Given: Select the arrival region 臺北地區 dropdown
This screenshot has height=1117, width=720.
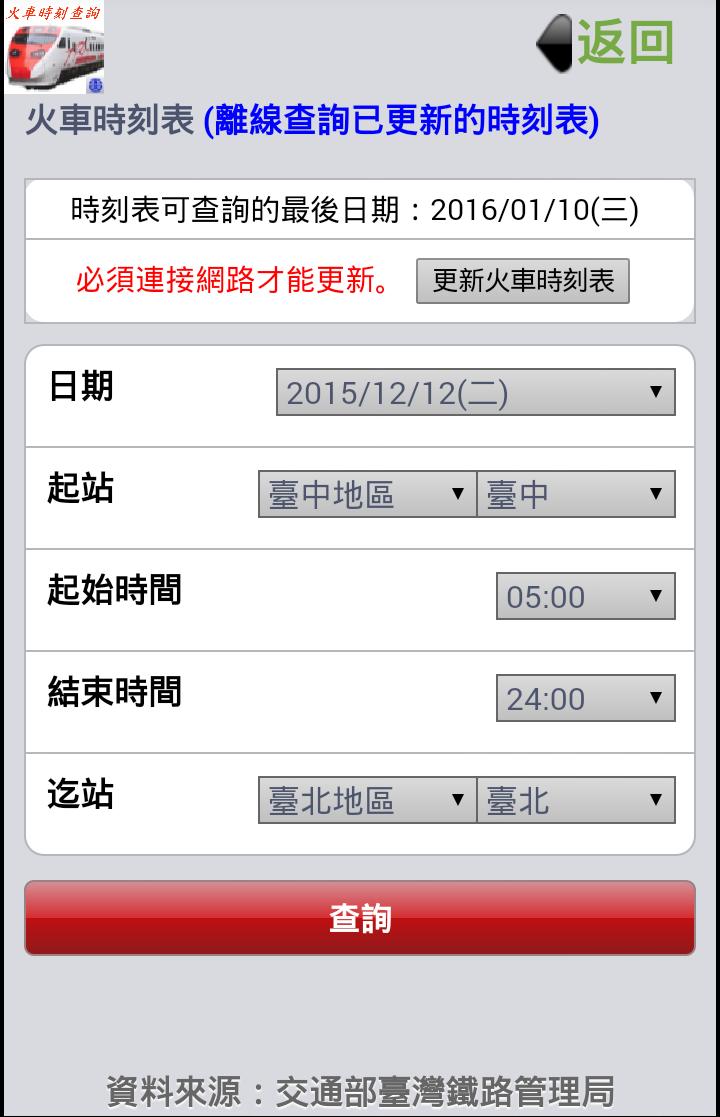Looking at the screenshot, I should coord(367,800).
